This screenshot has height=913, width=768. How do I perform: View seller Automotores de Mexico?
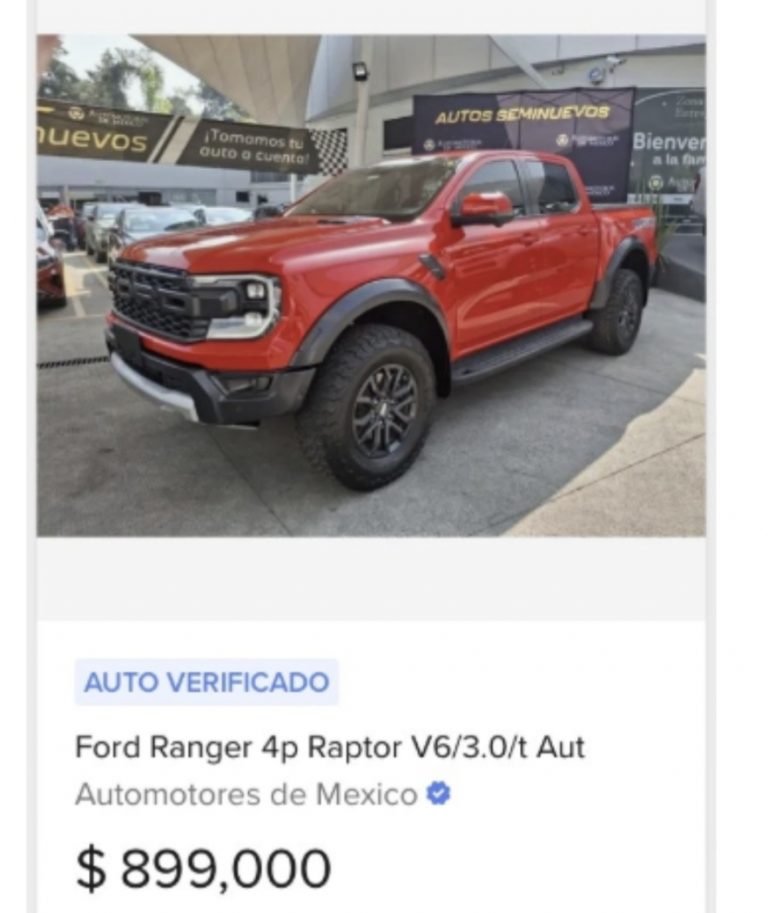(x=246, y=795)
